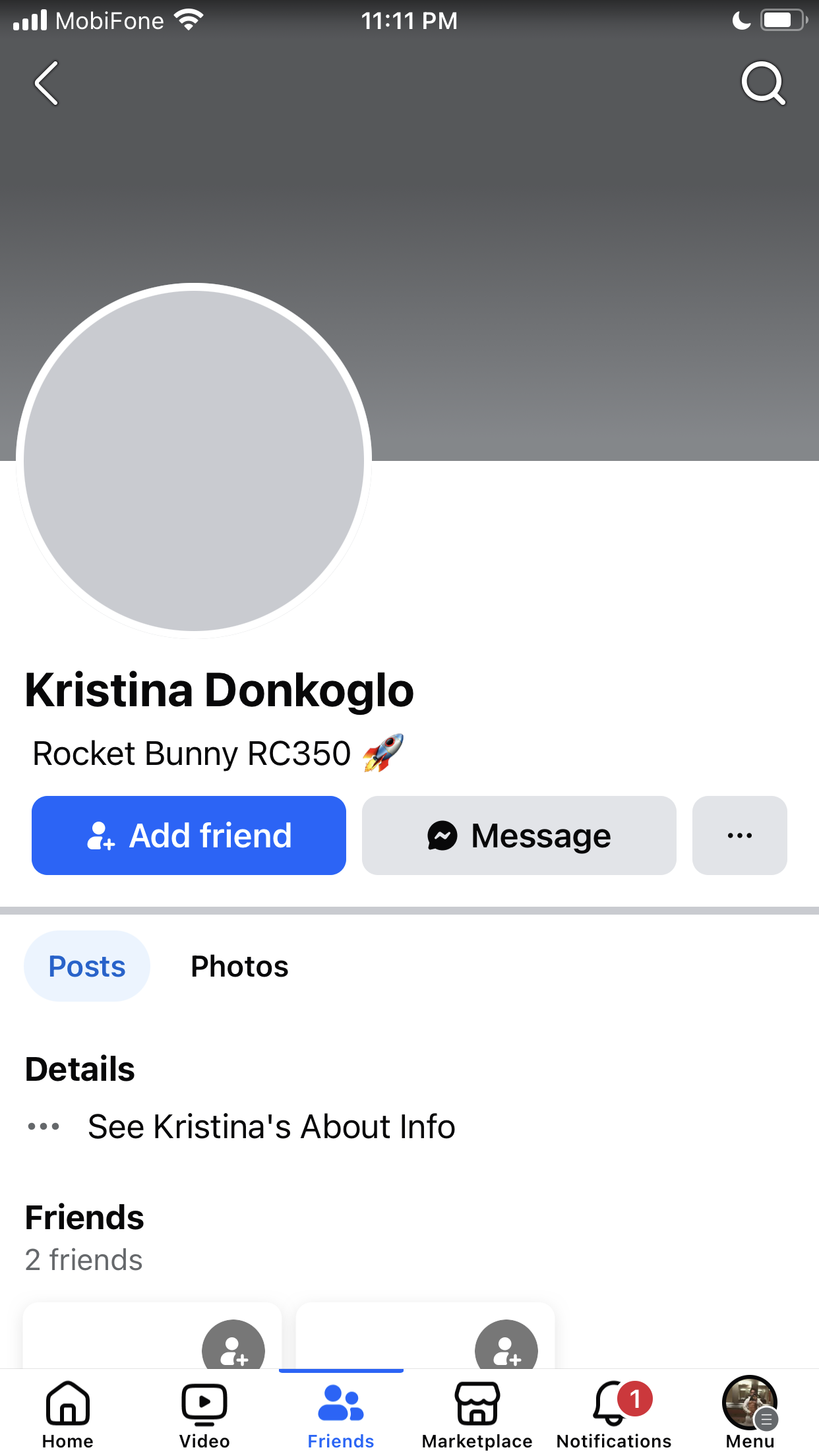Open search on this profile

(764, 83)
